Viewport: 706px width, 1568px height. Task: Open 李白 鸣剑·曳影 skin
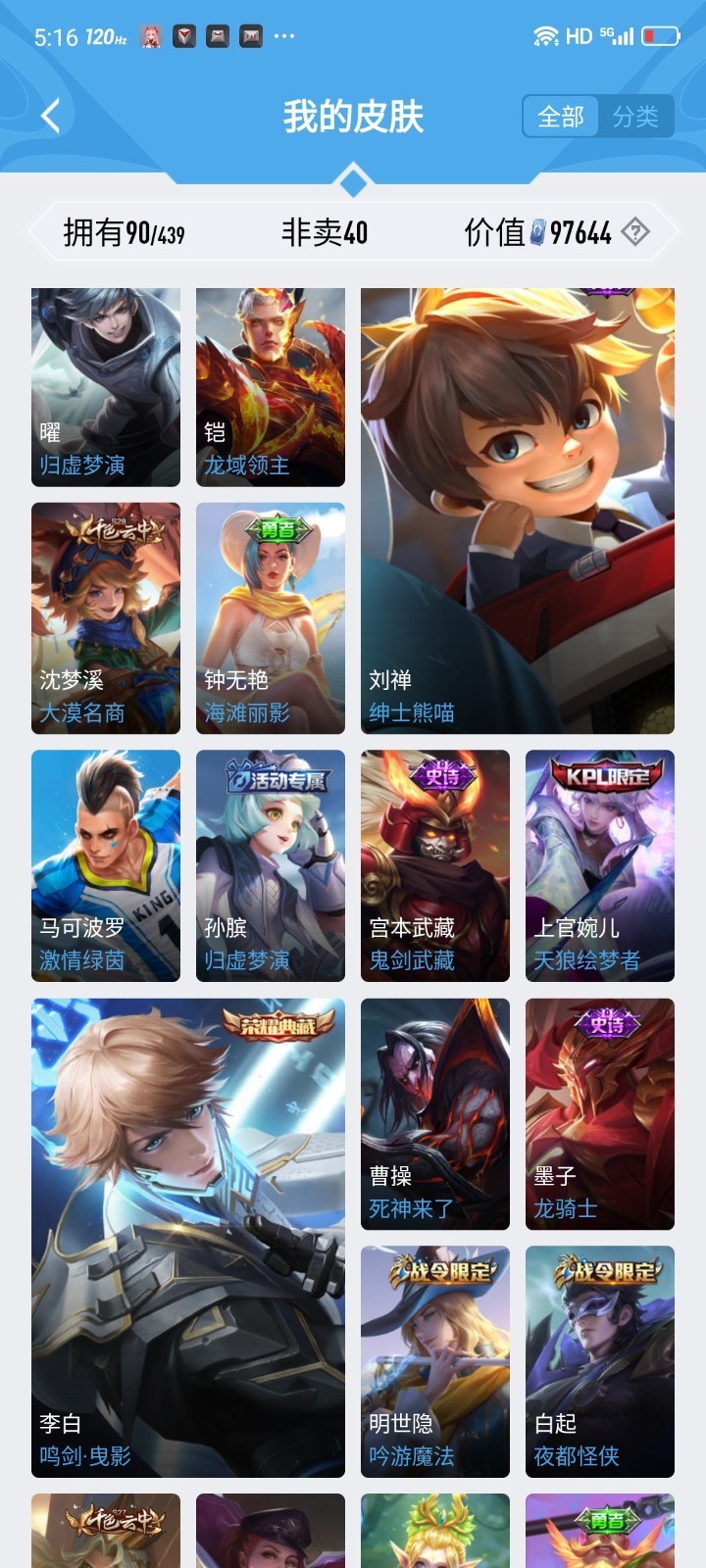[188, 1237]
